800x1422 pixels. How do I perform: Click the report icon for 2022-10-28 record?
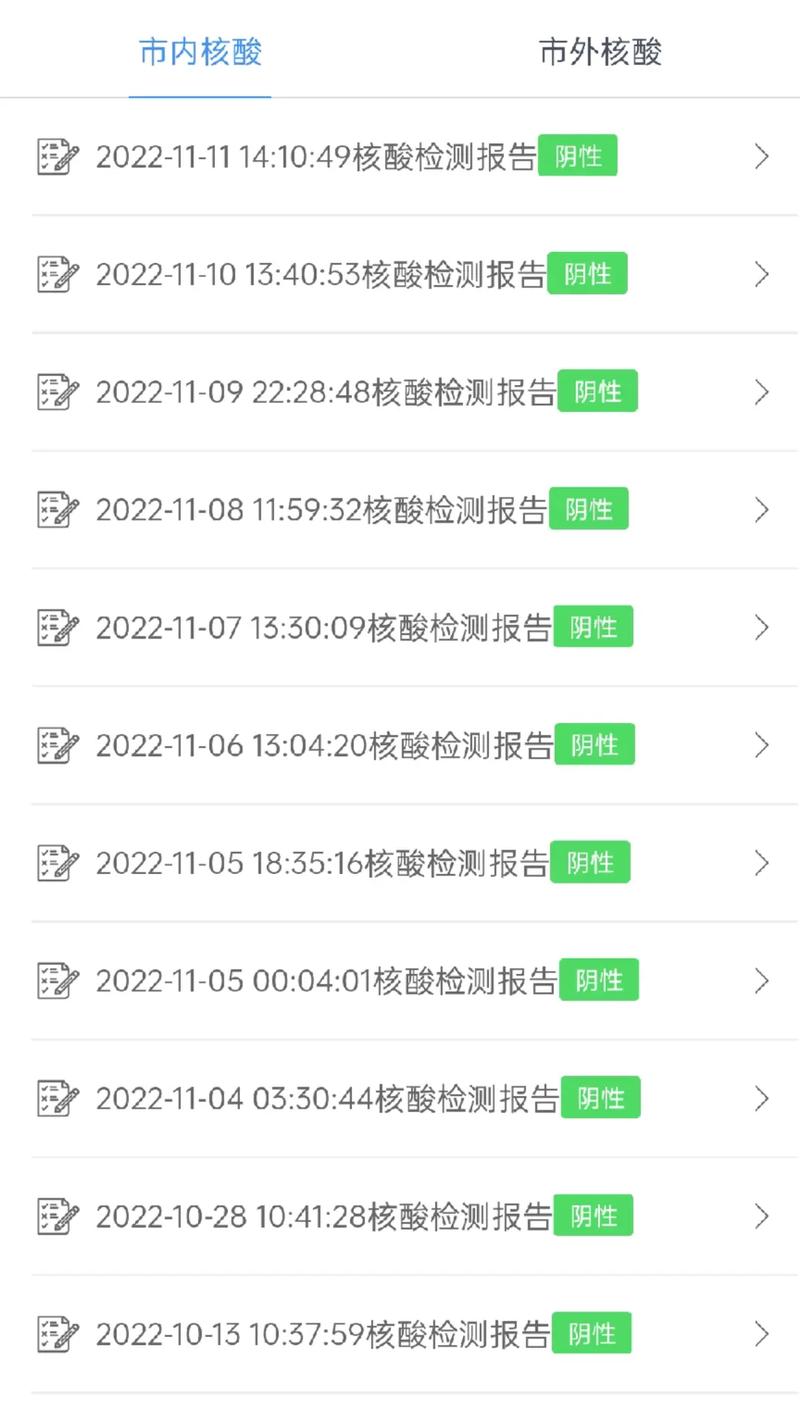(55, 1216)
